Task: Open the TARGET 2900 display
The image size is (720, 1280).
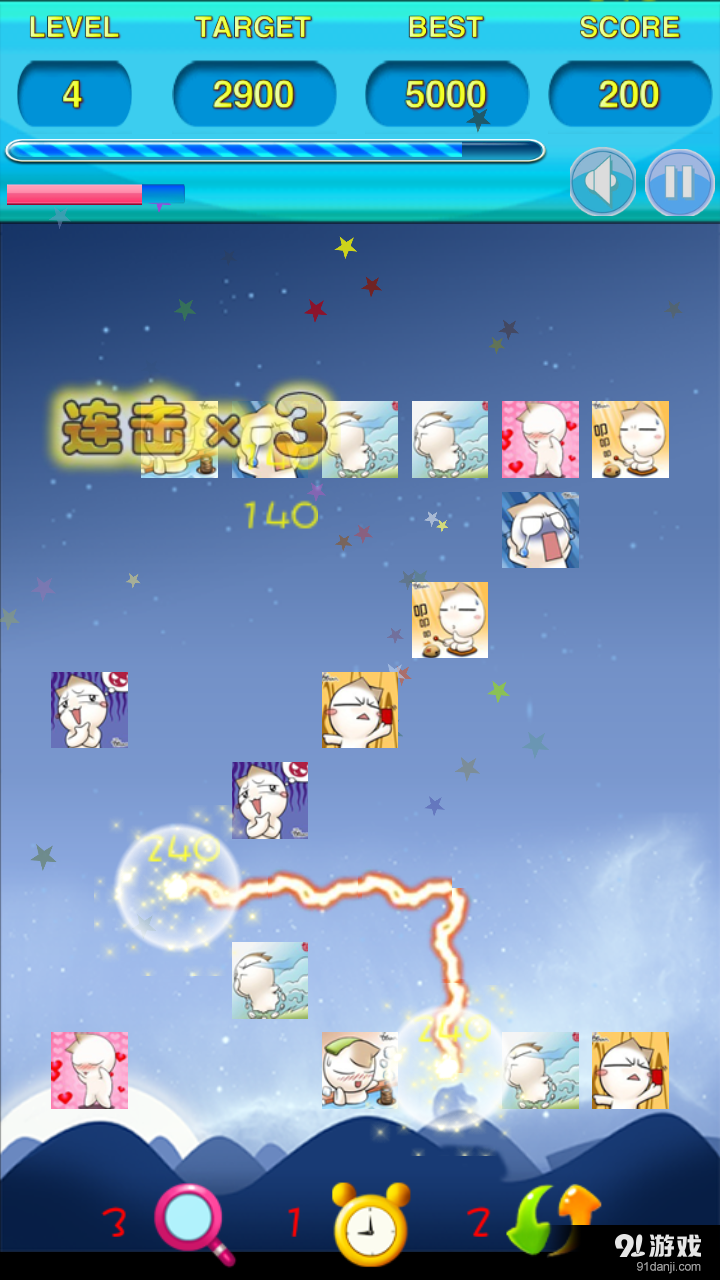Action: pos(254,93)
